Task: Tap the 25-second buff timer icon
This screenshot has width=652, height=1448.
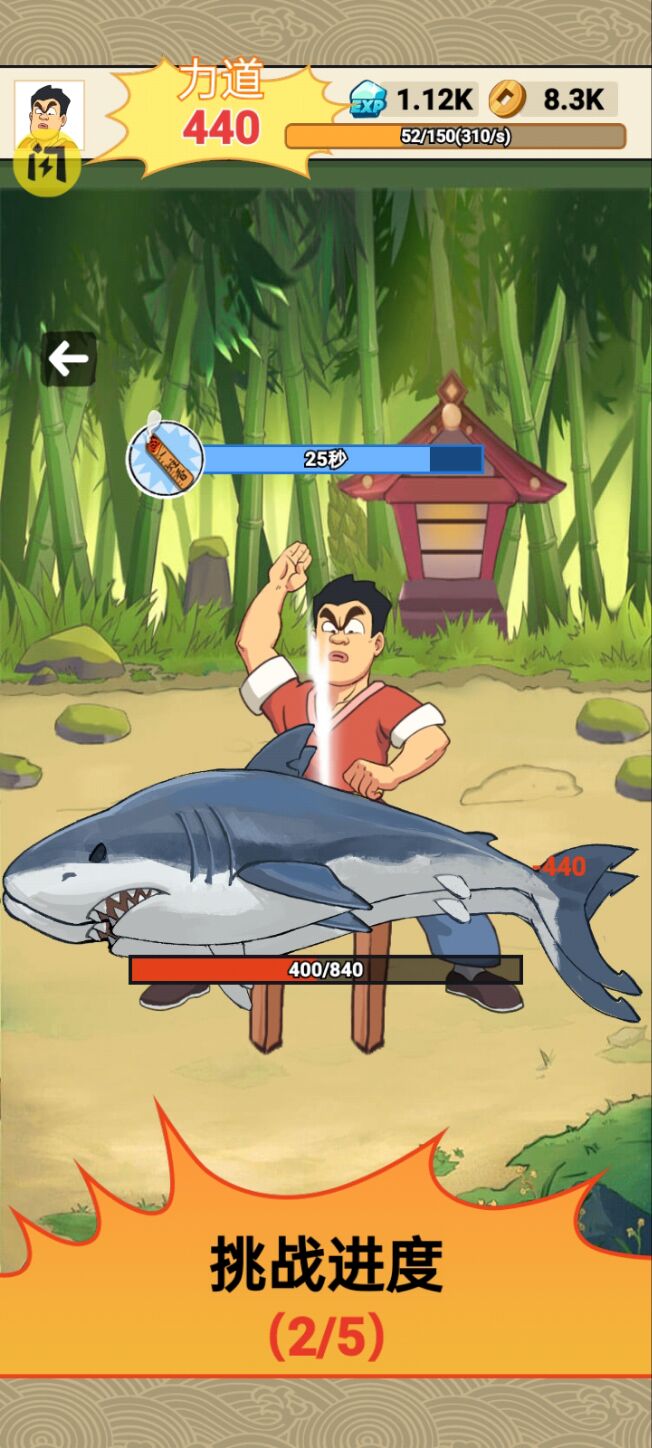Action: click(165, 460)
